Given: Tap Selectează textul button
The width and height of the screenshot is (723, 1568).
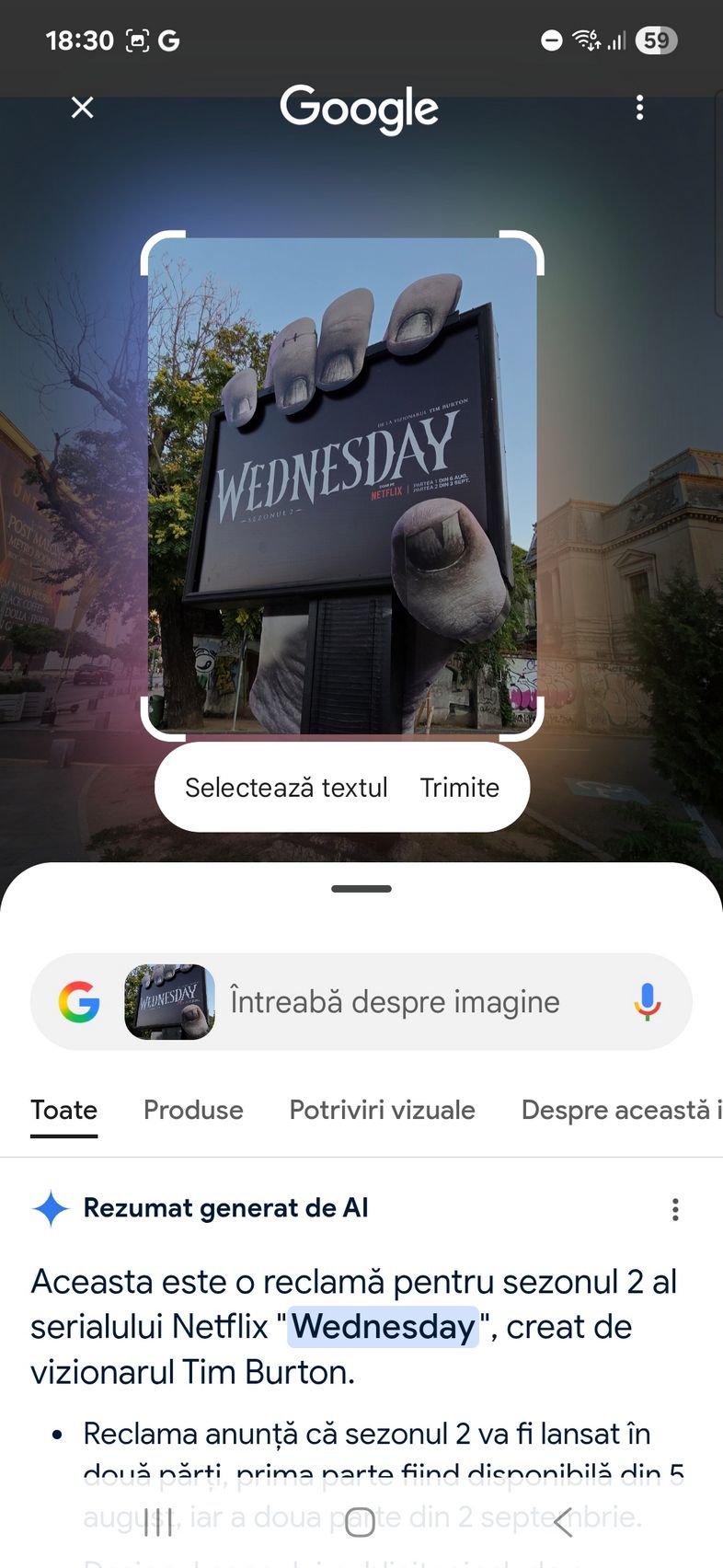Looking at the screenshot, I should [286, 788].
